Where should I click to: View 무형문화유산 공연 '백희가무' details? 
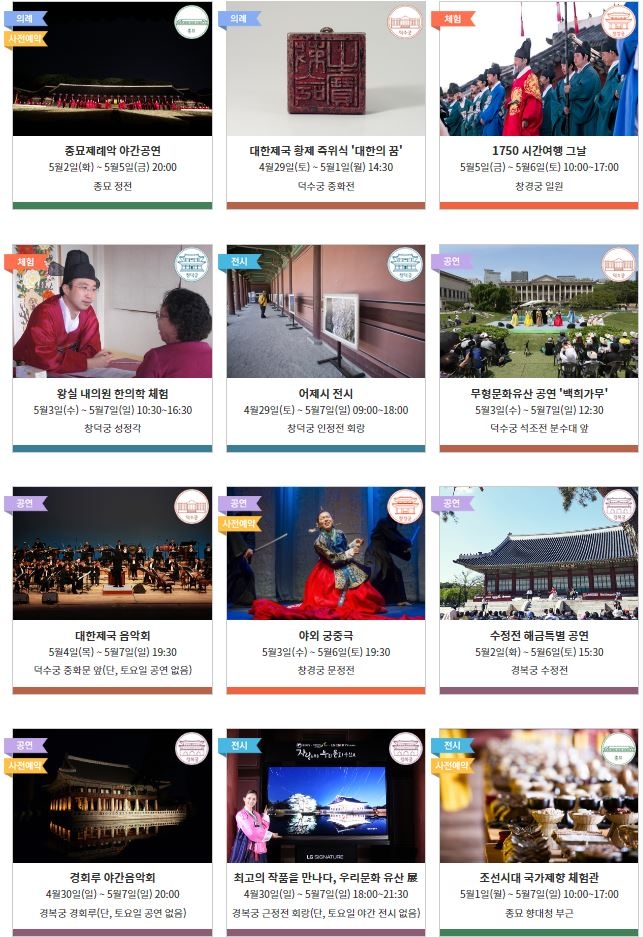pyautogui.click(x=538, y=393)
